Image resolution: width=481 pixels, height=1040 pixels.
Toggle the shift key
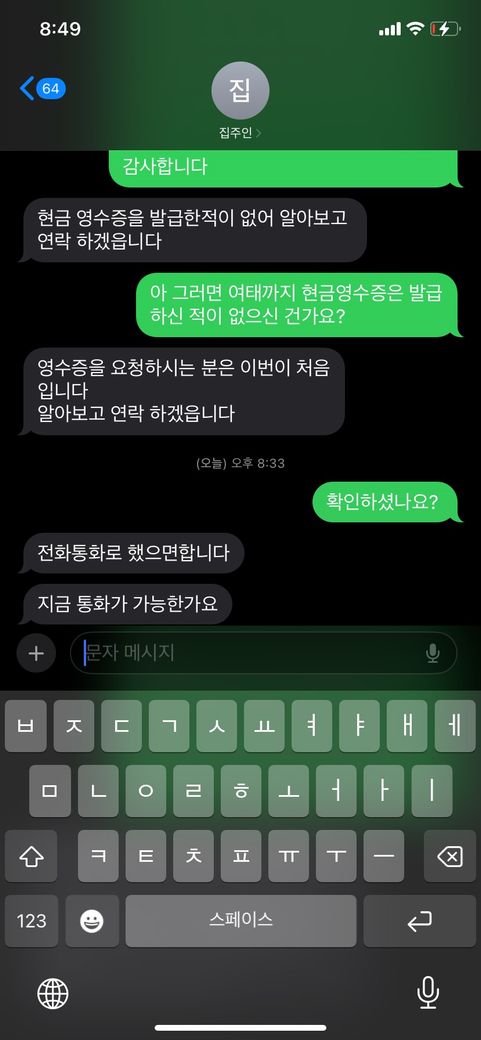(31, 856)
